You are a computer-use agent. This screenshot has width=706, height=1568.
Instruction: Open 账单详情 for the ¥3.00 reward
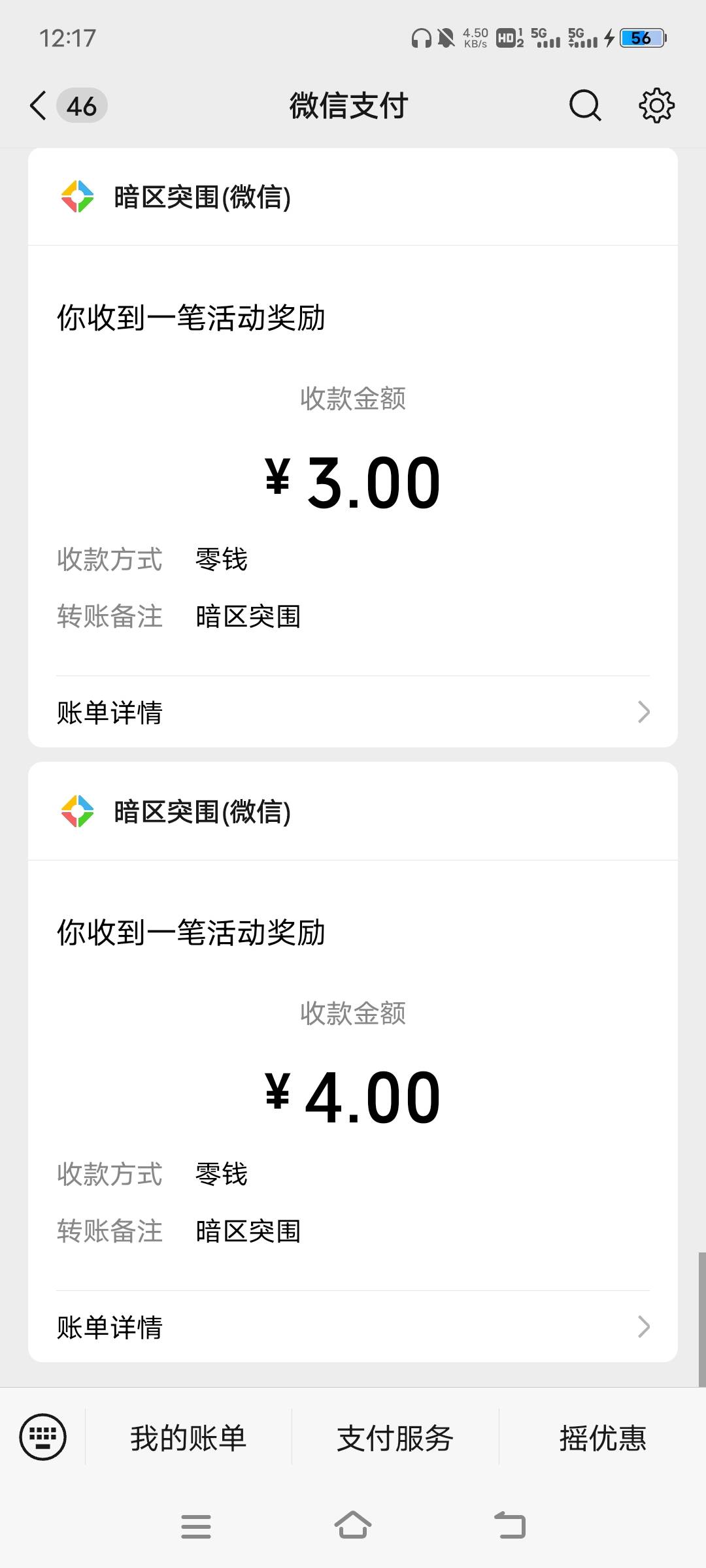[x=353, y=711]
